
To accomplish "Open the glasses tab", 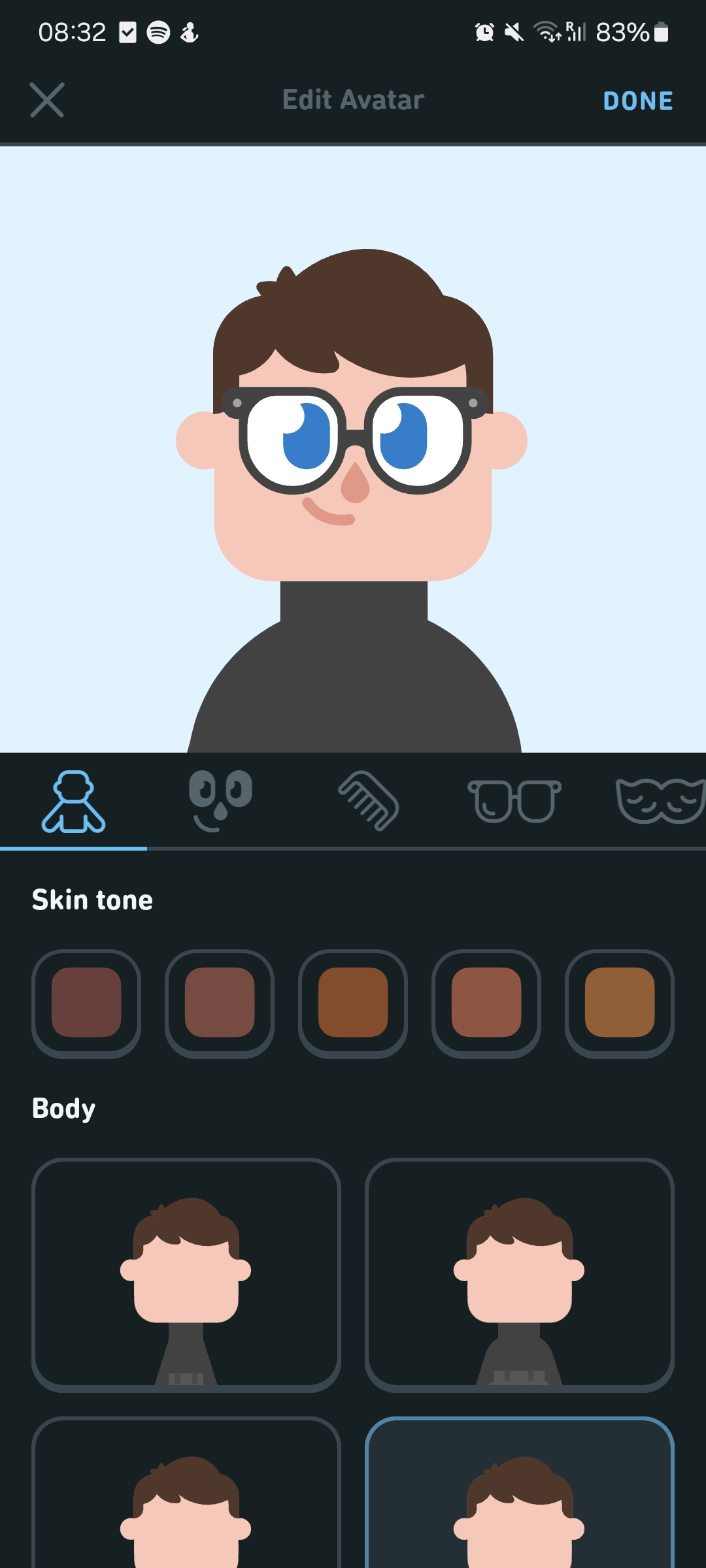I will pos(514,802).
